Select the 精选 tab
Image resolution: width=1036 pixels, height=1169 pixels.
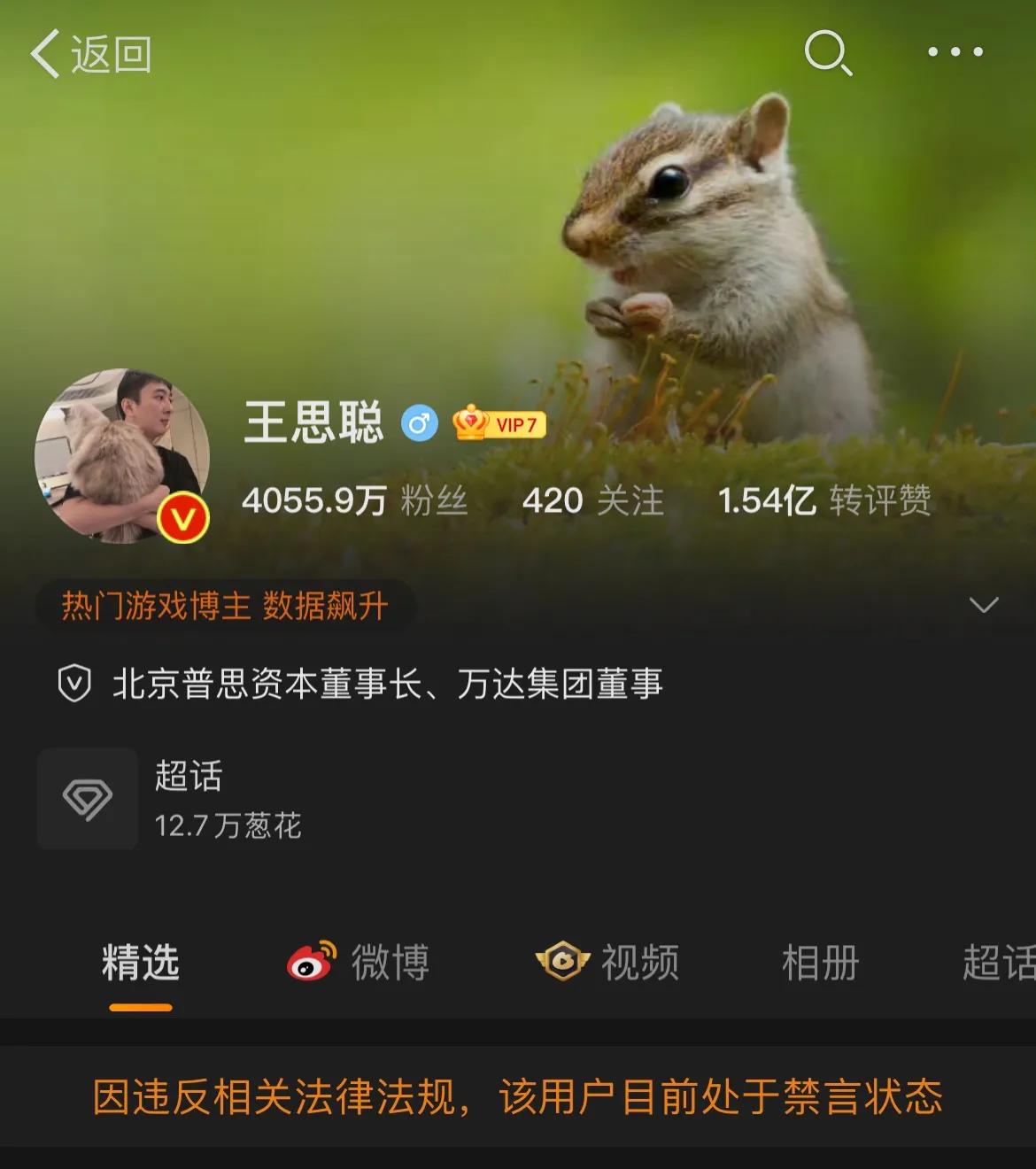pyautogui.click(x=140, y=963)
